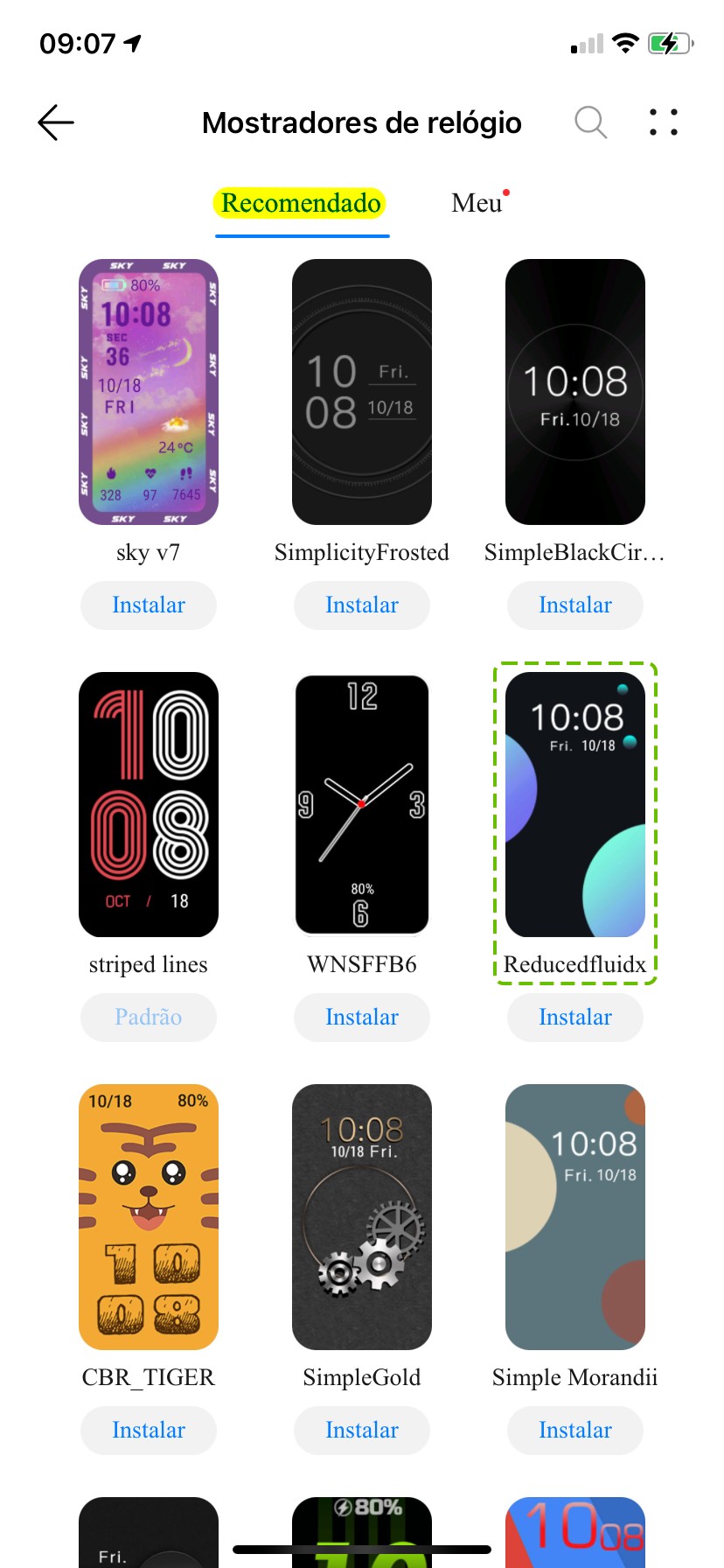
Task: Tap the Padrão button under striped lines
Action: point(149,1018)
